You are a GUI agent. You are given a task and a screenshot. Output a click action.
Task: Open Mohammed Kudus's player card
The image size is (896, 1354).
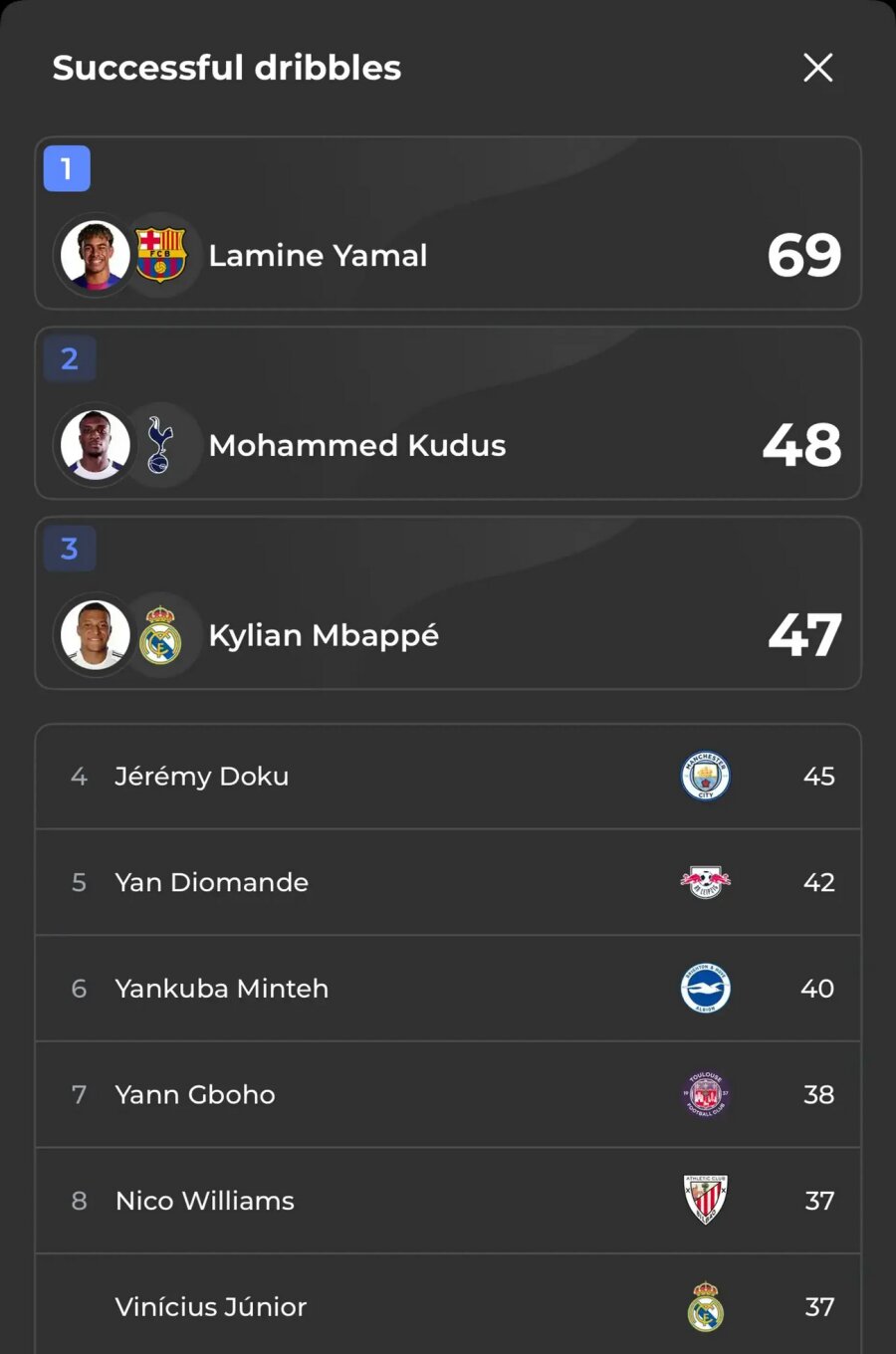447,414
